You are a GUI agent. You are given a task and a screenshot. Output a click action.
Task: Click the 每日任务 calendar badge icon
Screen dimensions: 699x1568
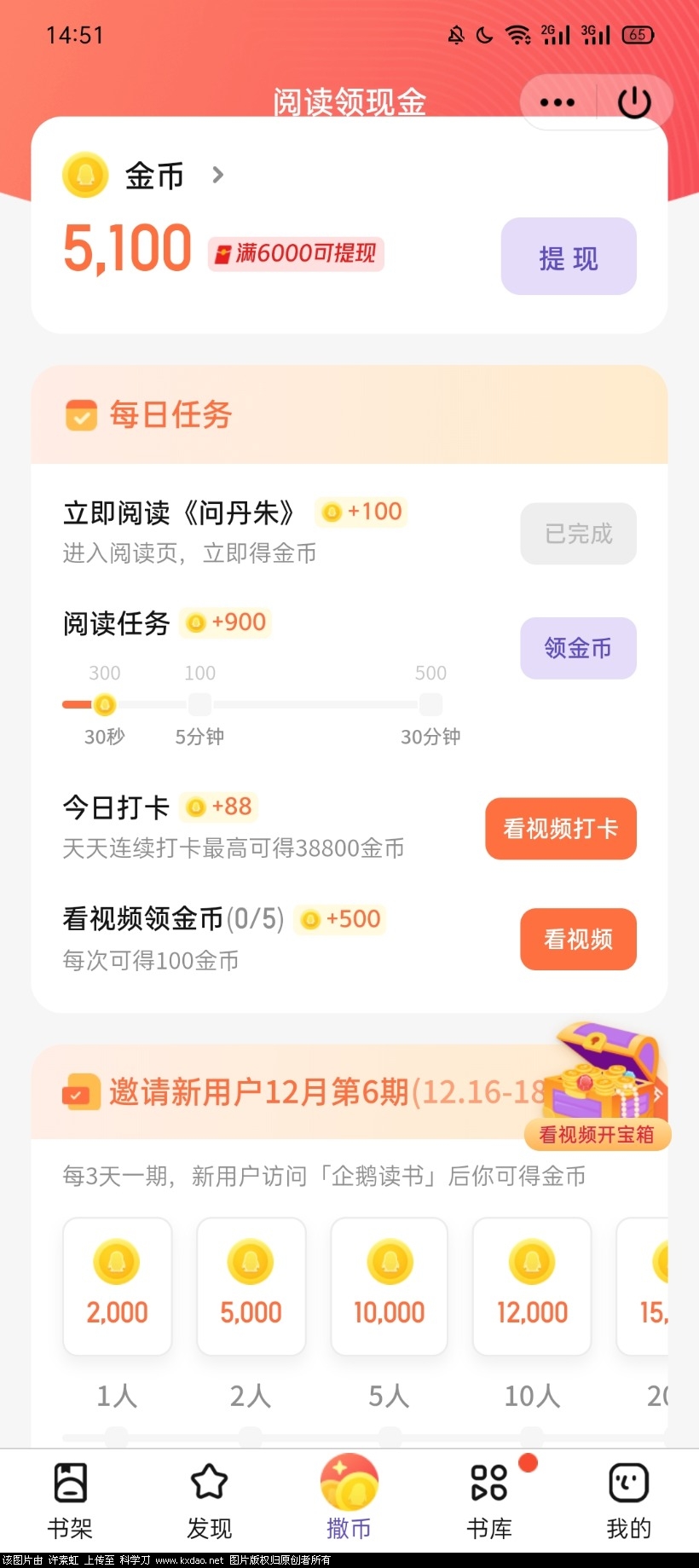tap(81, 416)
